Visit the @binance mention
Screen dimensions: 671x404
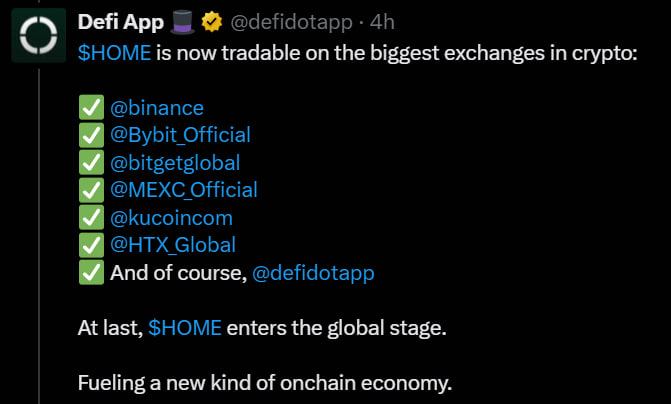point(157,107)
